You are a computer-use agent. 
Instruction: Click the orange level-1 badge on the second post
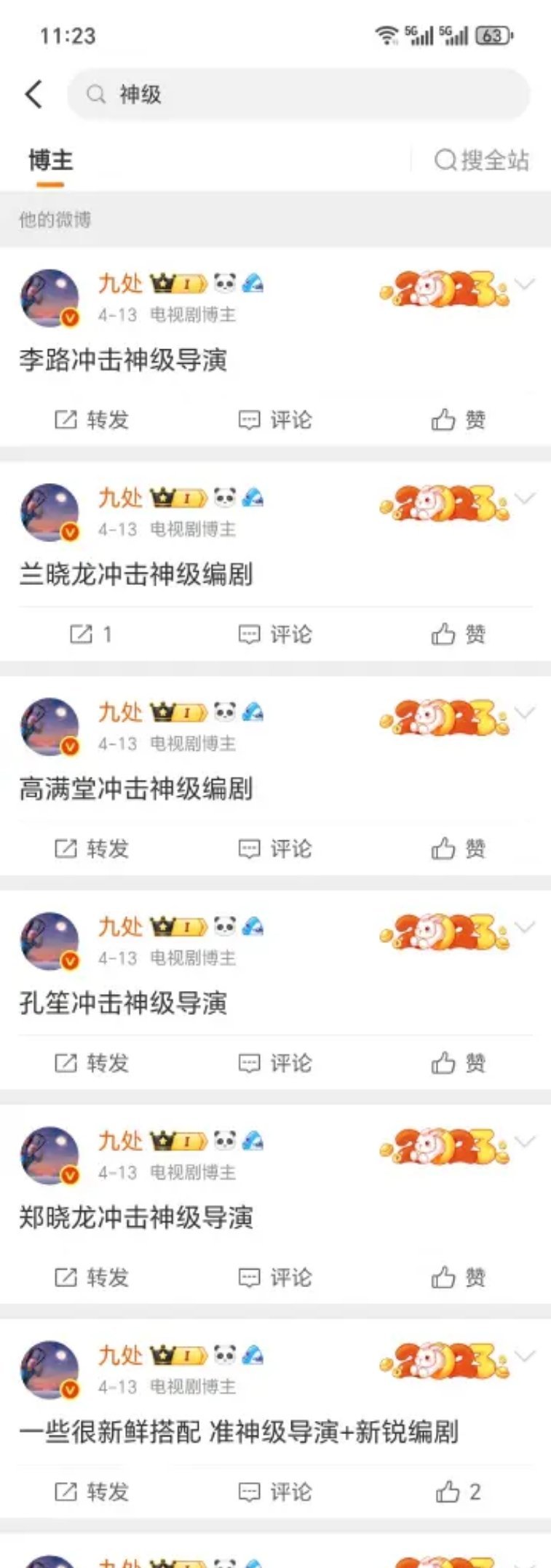pos(188,498)
